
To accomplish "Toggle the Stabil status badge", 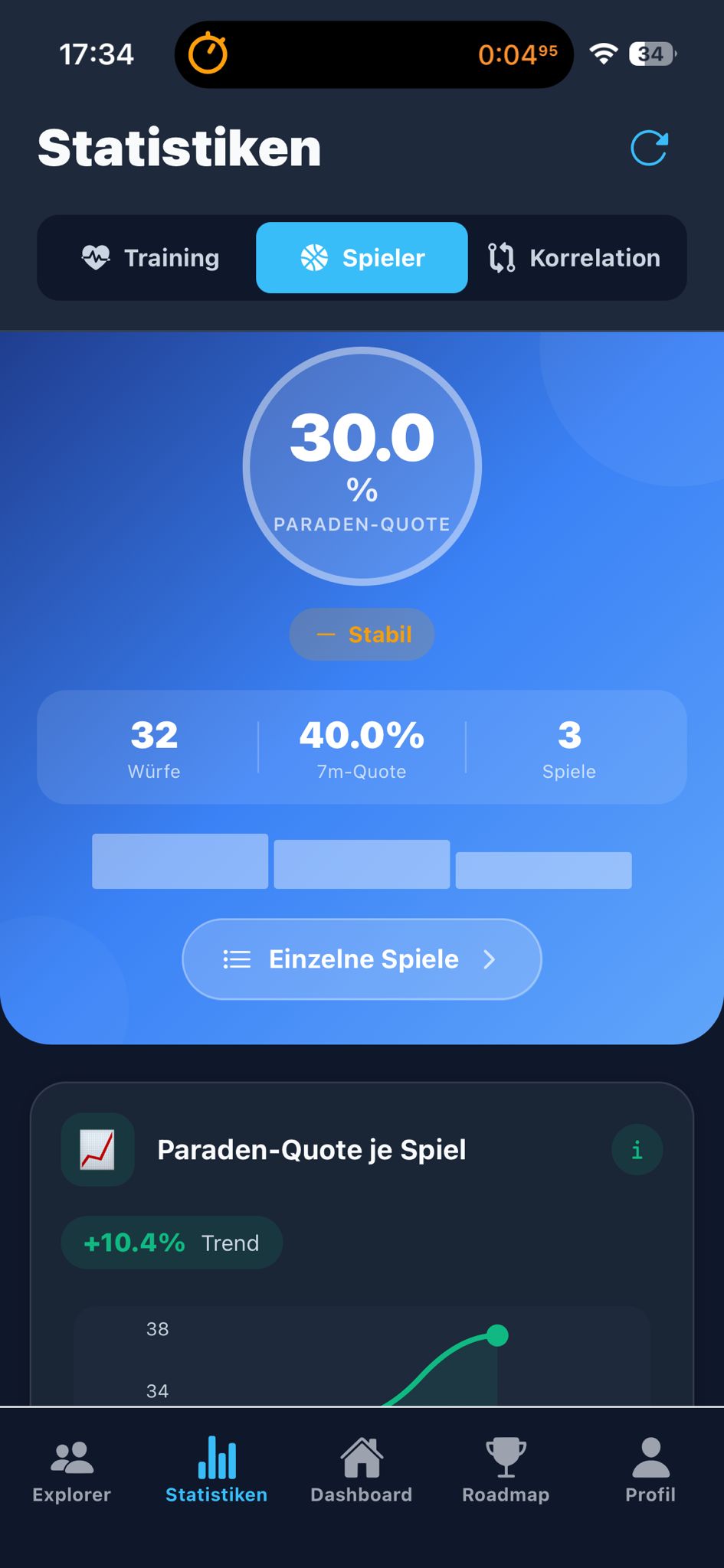I will (362, 634).
